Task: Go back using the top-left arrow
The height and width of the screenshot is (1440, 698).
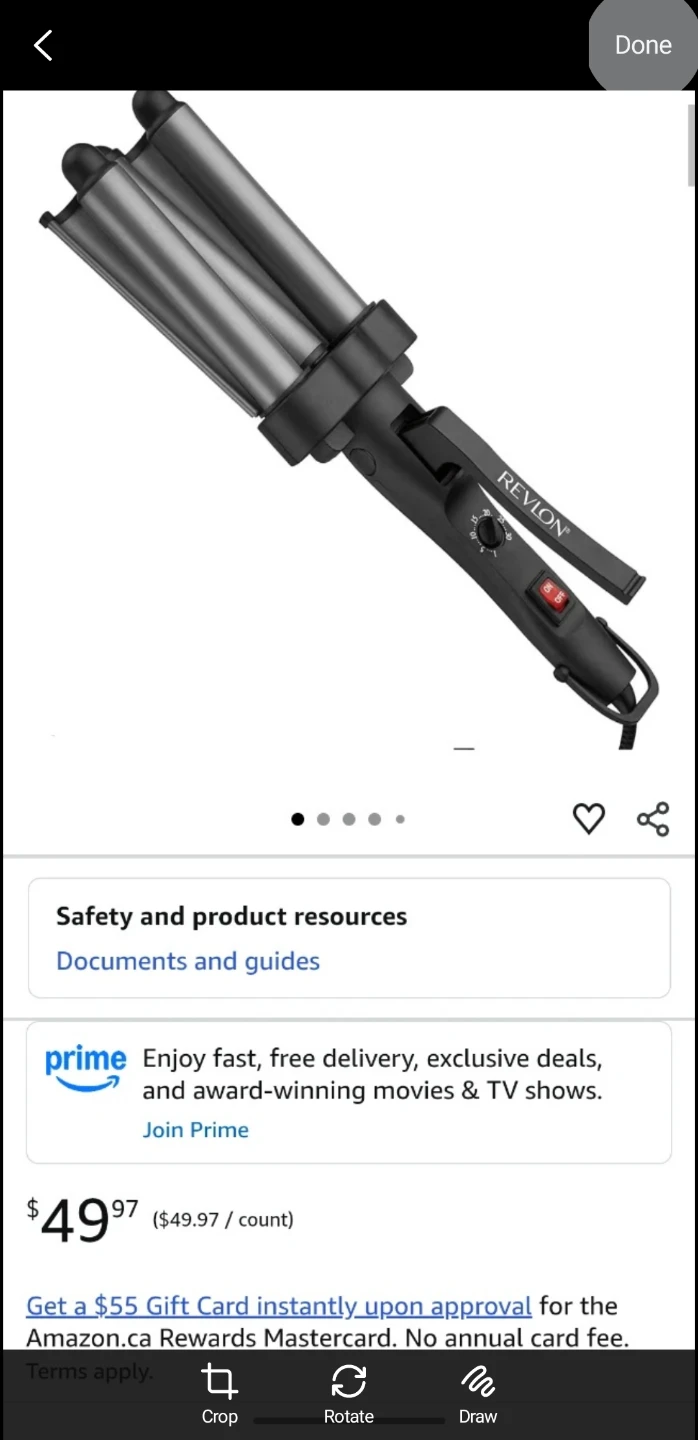Action: click(43, 45)
